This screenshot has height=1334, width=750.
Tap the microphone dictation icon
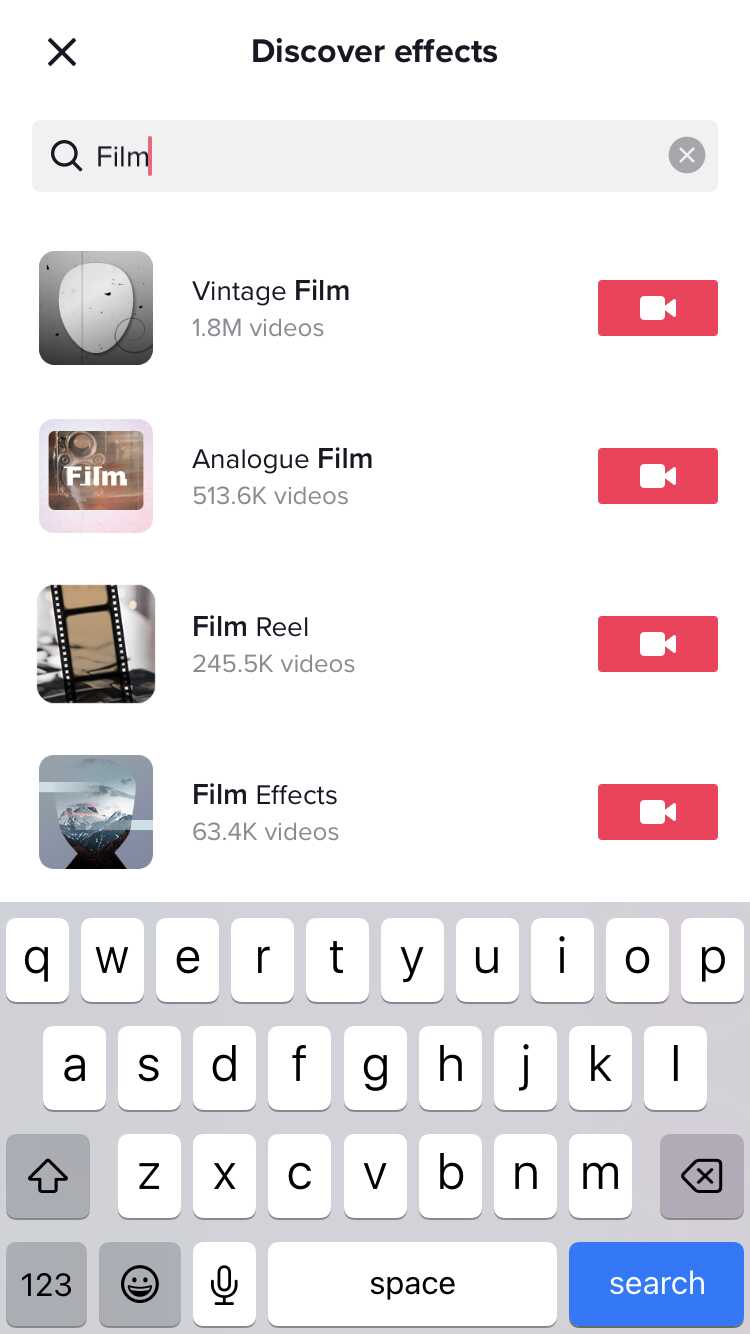click(x=224, y=1283)
